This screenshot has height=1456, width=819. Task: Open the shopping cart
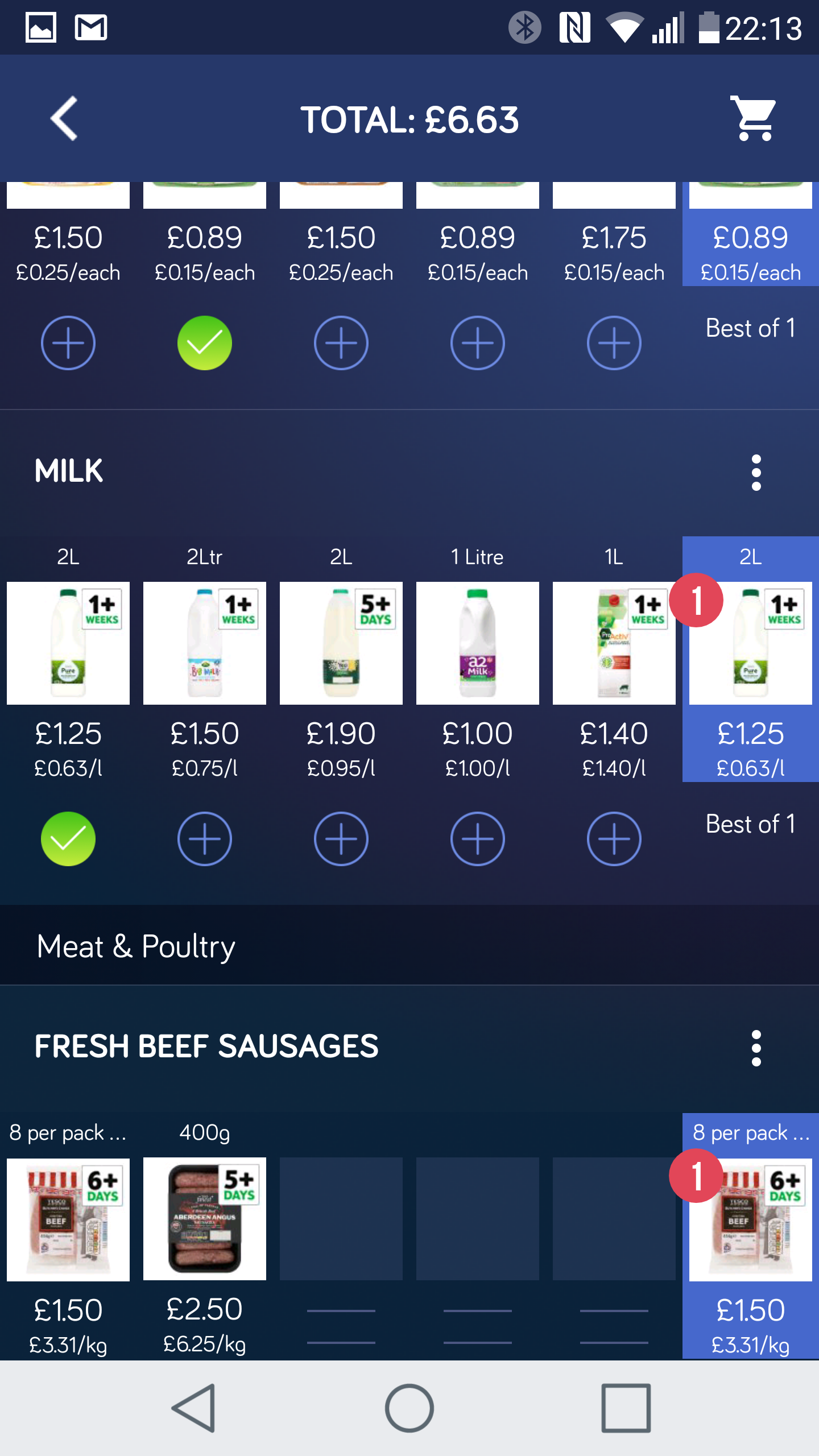(x=754, y=118)
